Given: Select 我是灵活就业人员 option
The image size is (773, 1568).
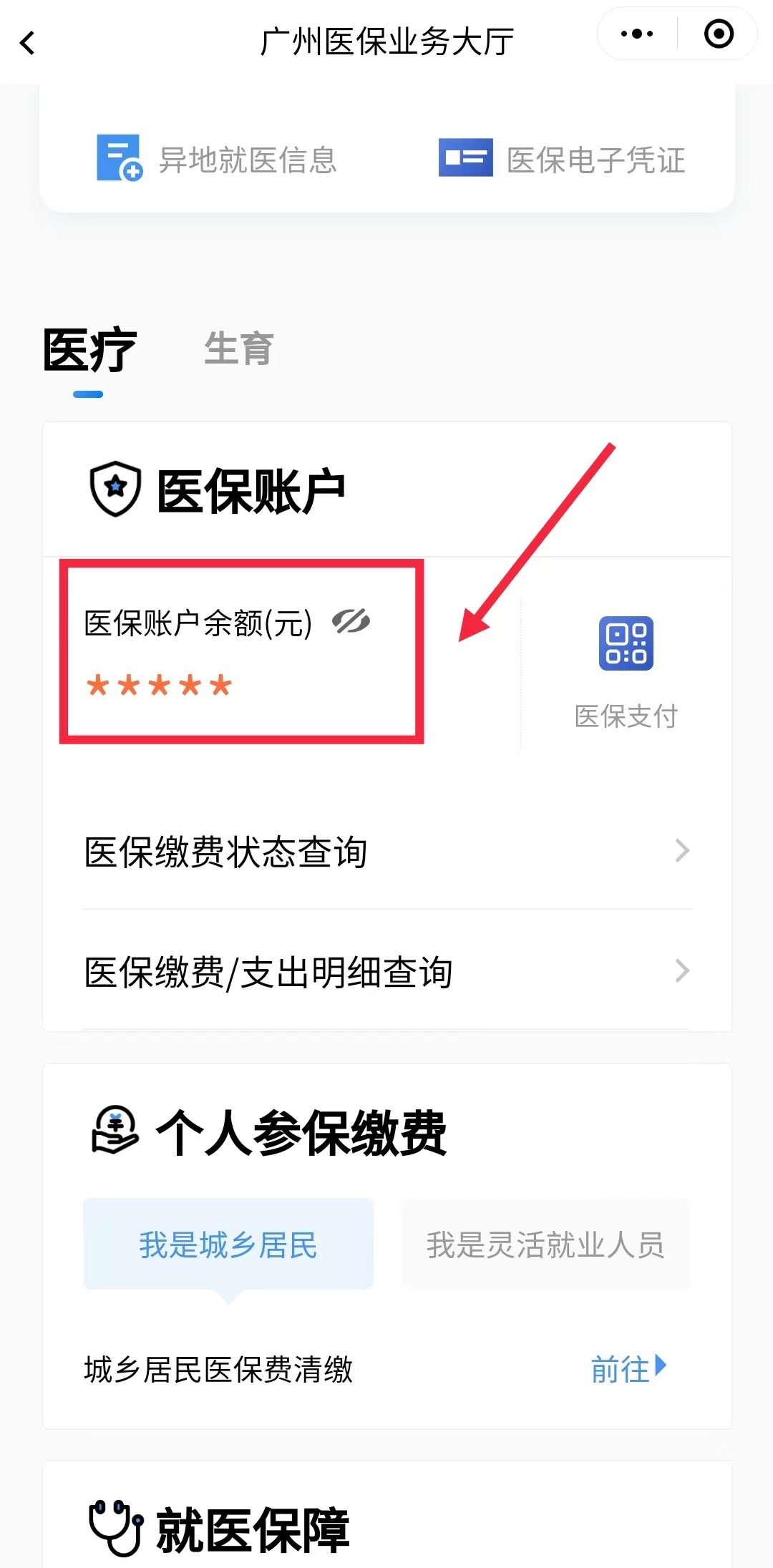Looking at the screenshot, I should pyautogui.click(x=545, y=1245).
